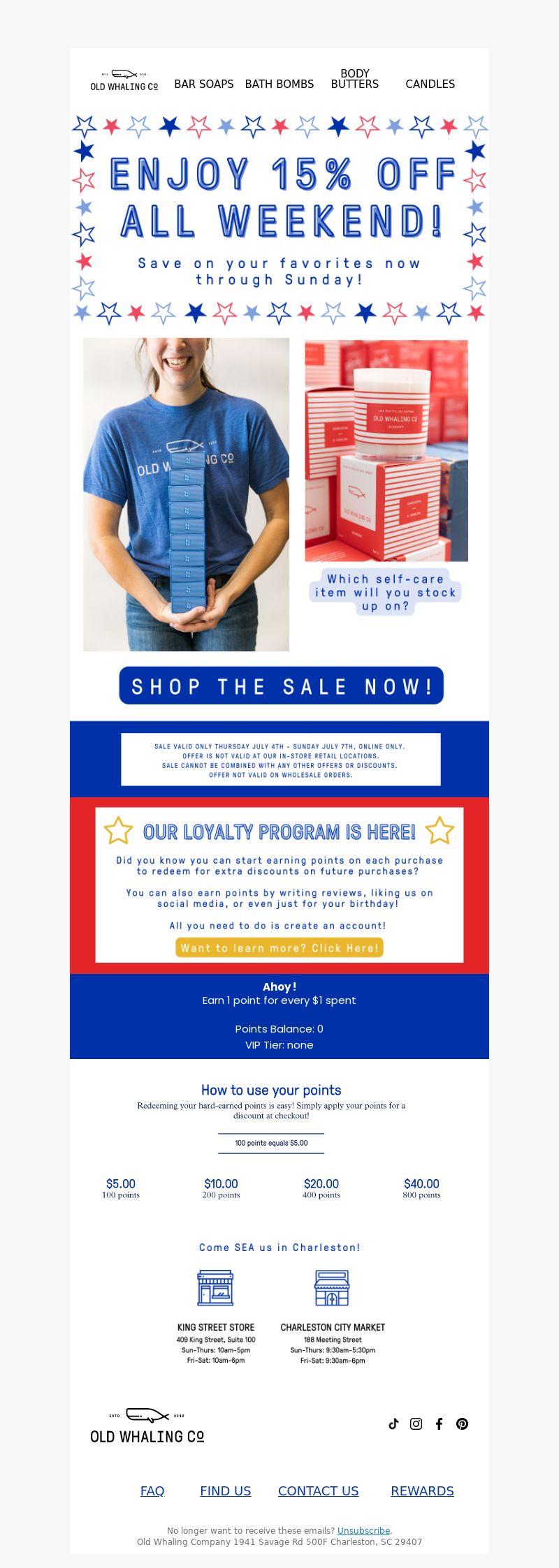Follow the CONTACT US link

tap(318, 1491)
